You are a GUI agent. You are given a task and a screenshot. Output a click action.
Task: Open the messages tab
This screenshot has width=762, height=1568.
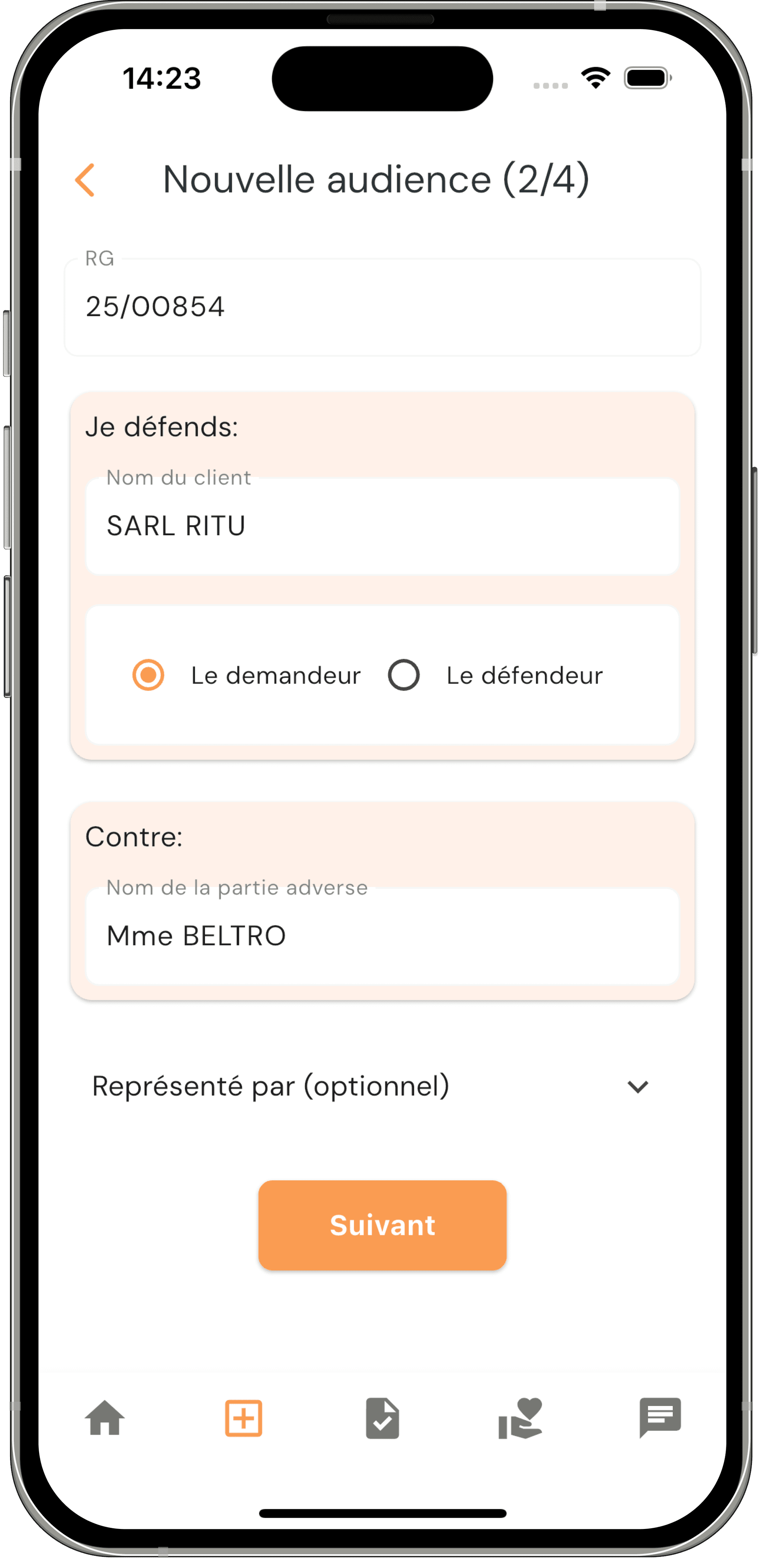(660, 1418)
